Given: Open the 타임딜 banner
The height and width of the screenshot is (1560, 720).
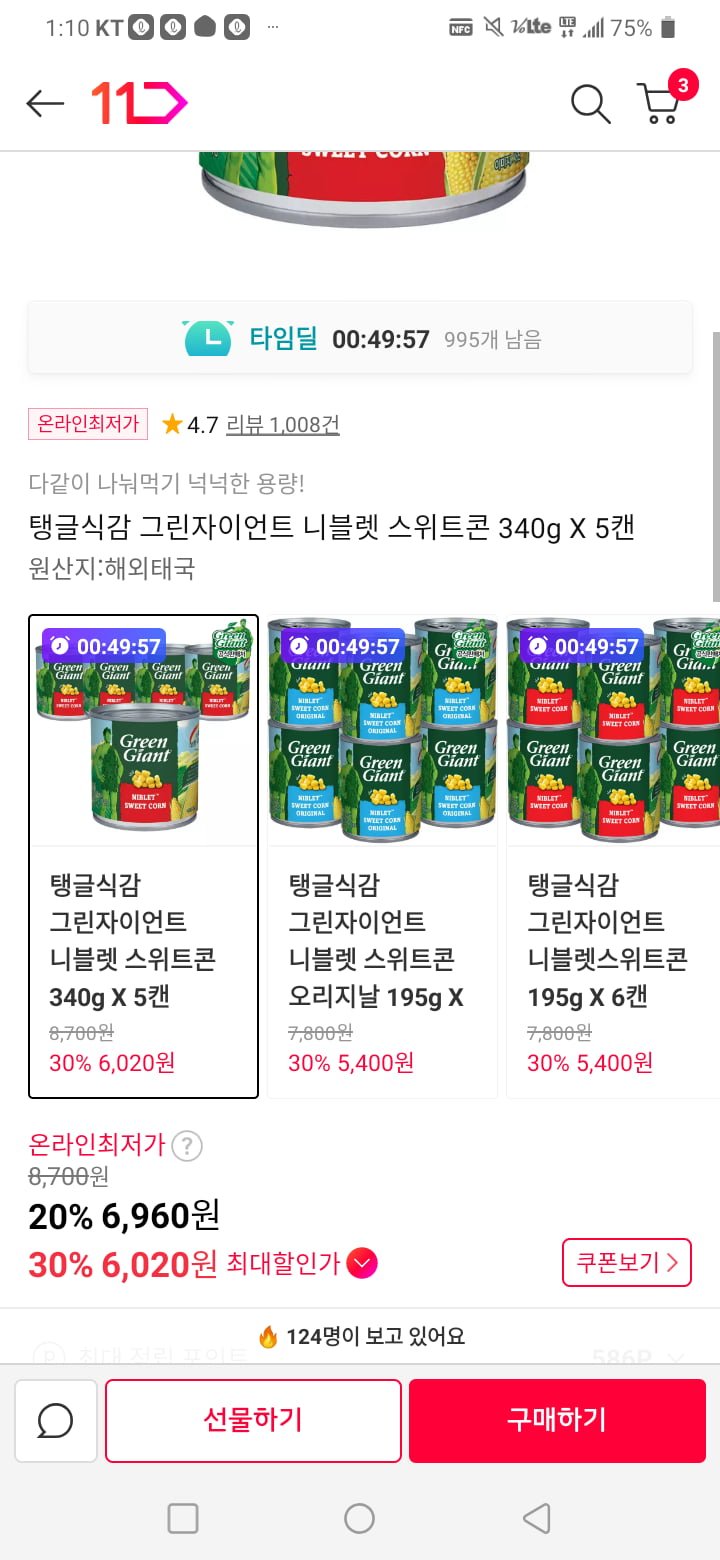Looking at the screenshot, I should click(360, 339).
